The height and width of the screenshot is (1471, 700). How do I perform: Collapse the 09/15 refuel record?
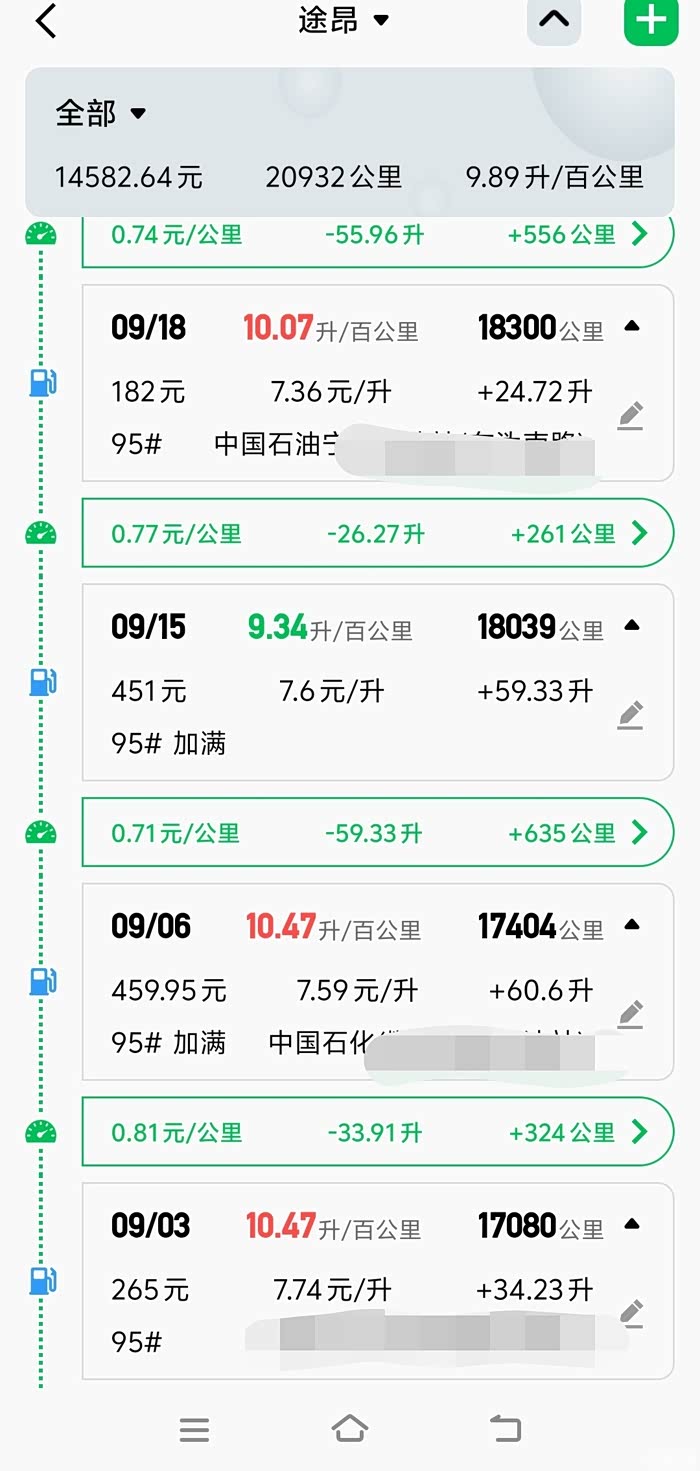(631, 626)
